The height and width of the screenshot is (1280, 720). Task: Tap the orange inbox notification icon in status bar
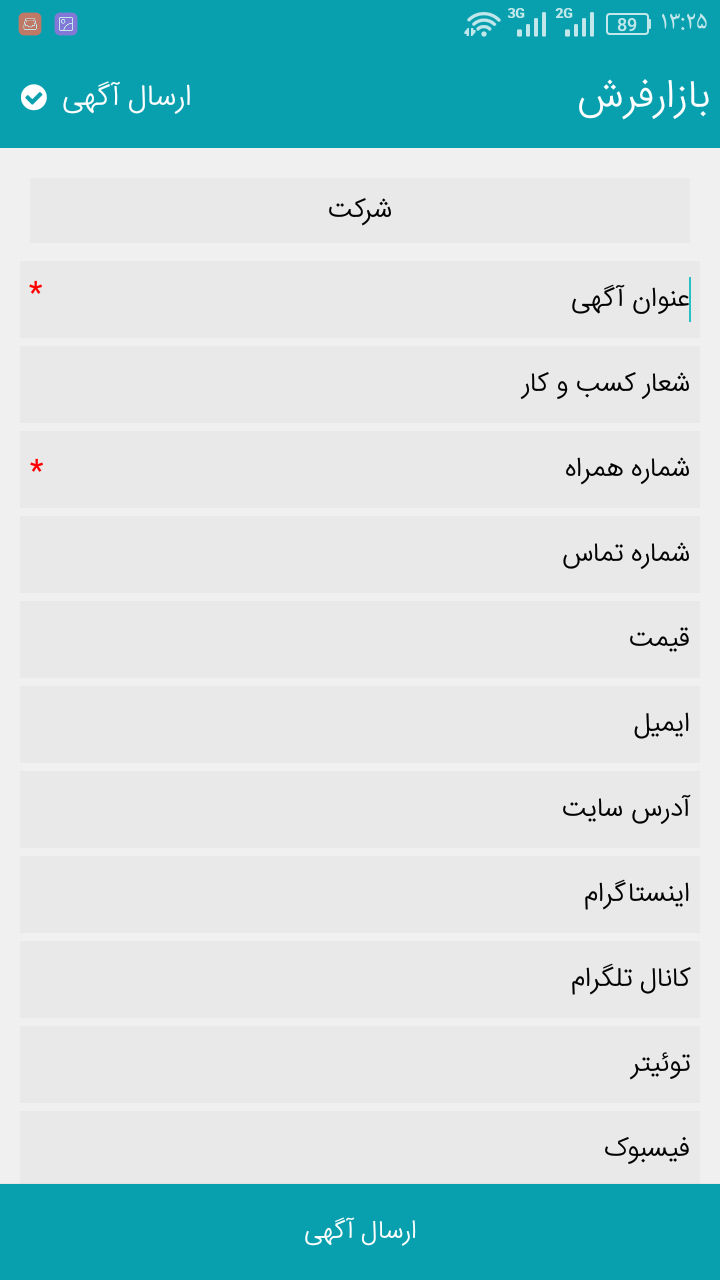pyautogui.click(x=31, y=22)
